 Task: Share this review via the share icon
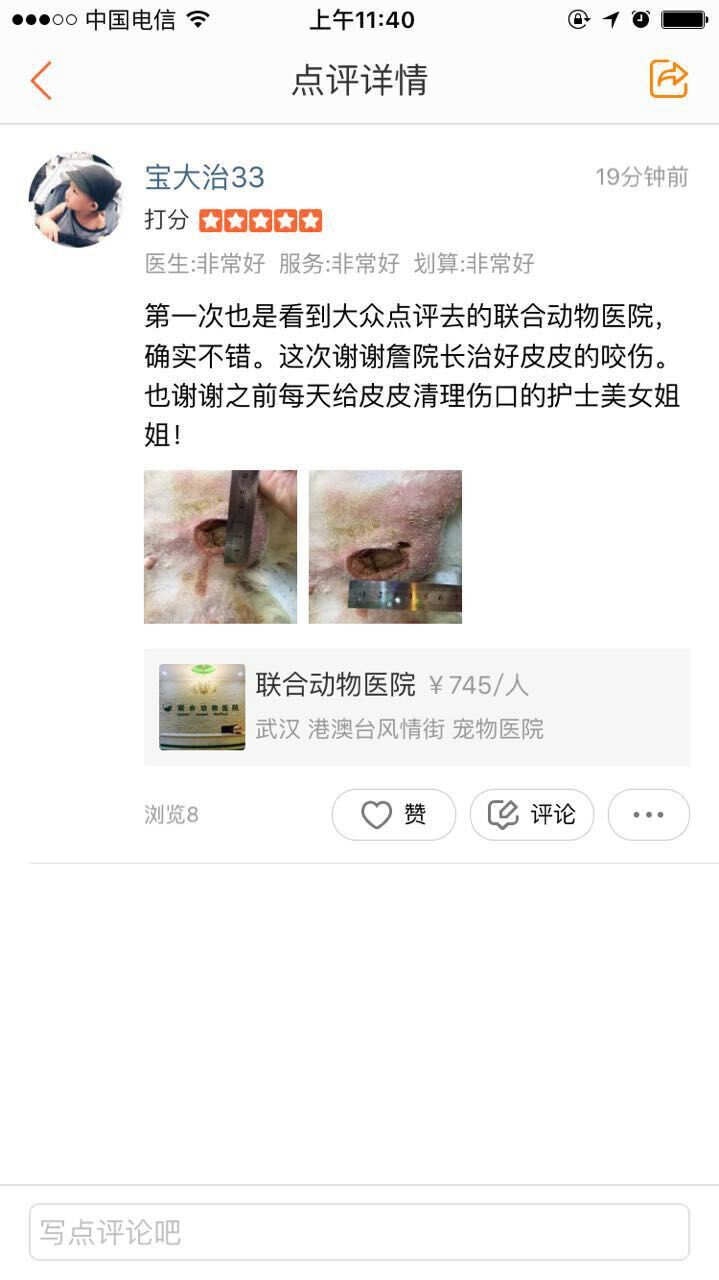click(669, 79)
